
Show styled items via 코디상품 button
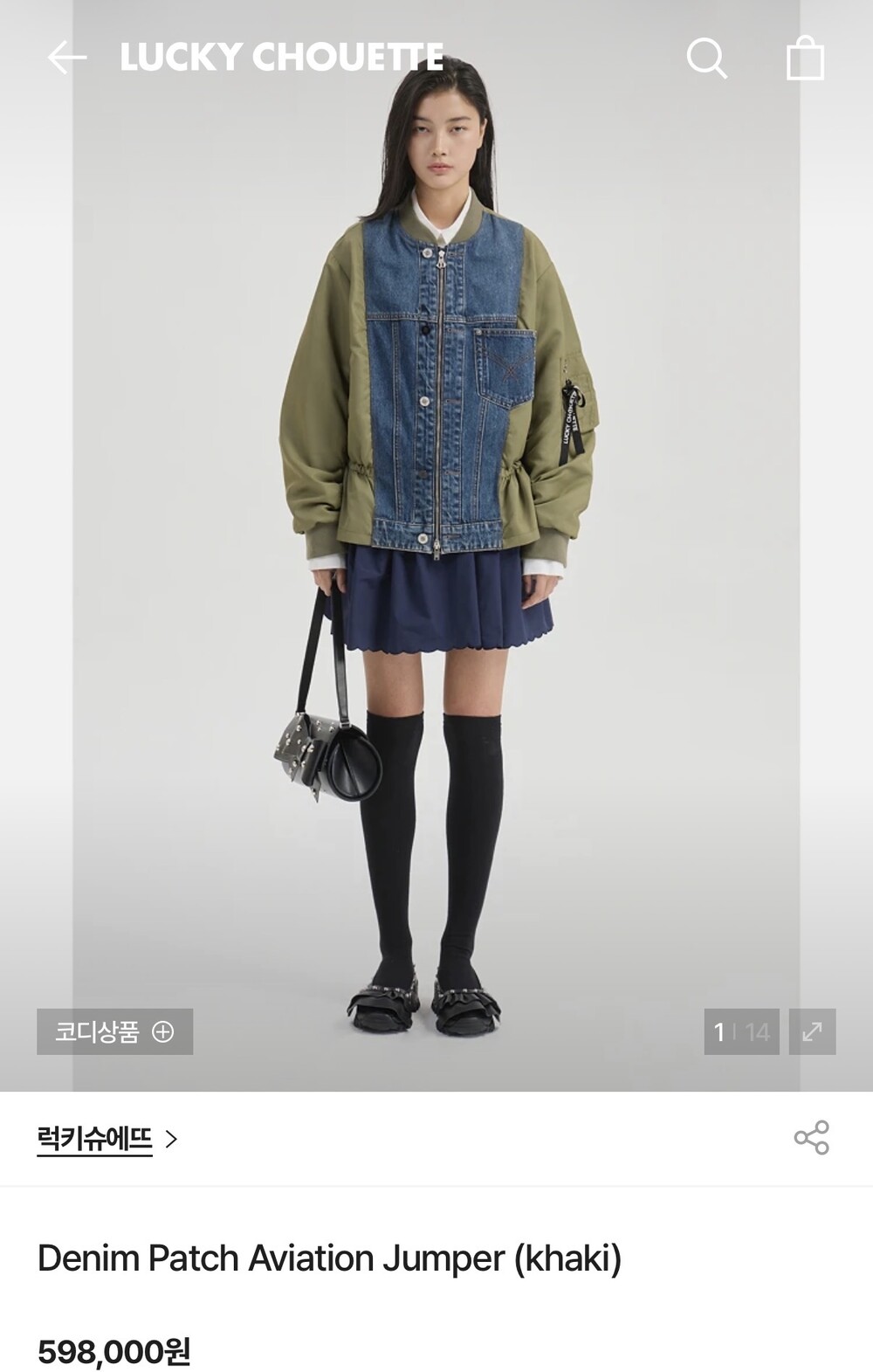(114, 1031)
